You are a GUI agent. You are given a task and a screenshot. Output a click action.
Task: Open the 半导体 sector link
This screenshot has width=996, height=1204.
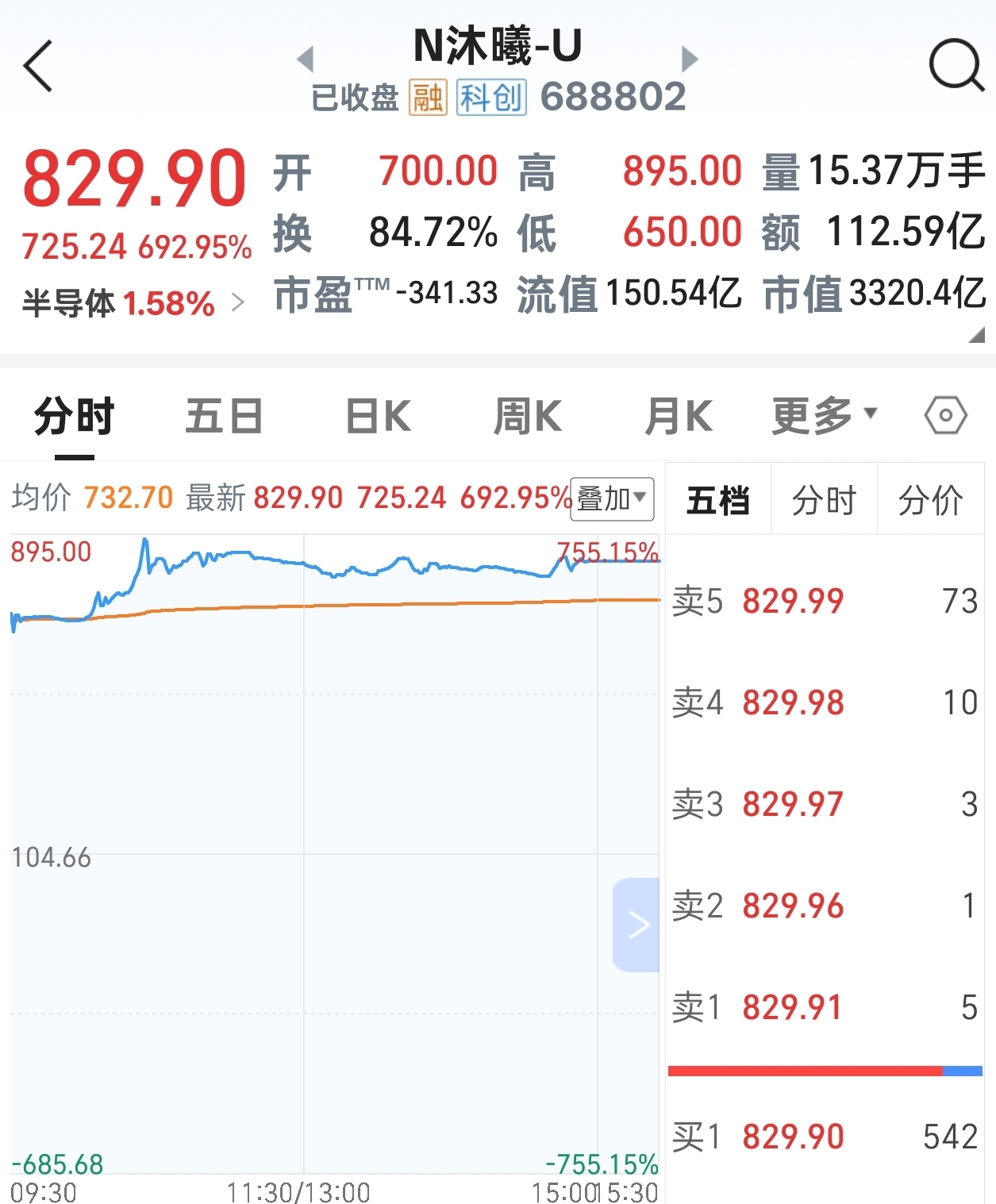click(x=133, y=303)
